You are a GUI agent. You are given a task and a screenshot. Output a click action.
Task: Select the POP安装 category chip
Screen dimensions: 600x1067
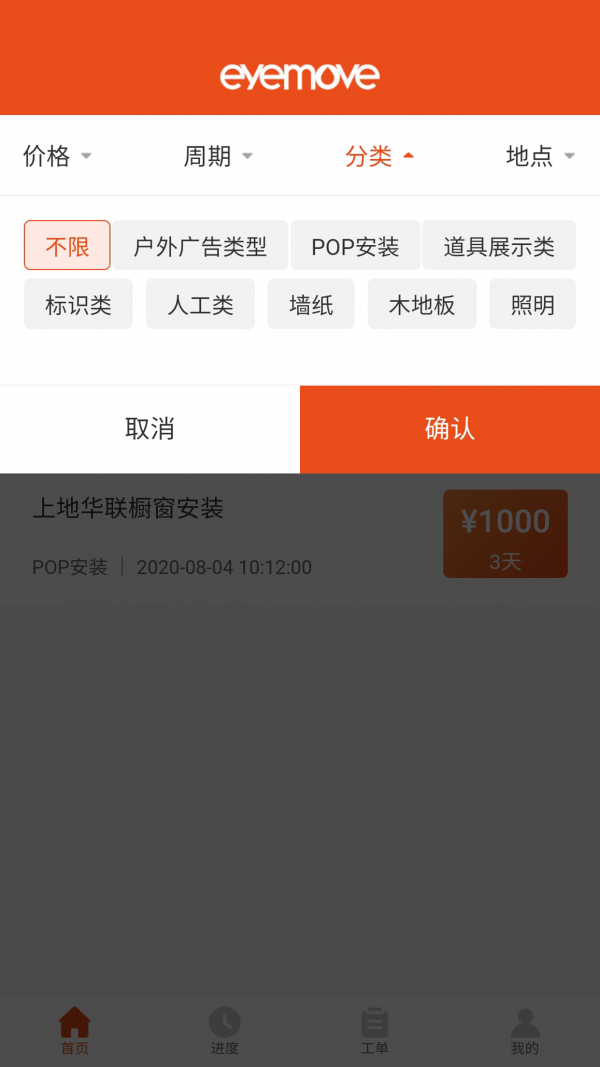point(355,246)
